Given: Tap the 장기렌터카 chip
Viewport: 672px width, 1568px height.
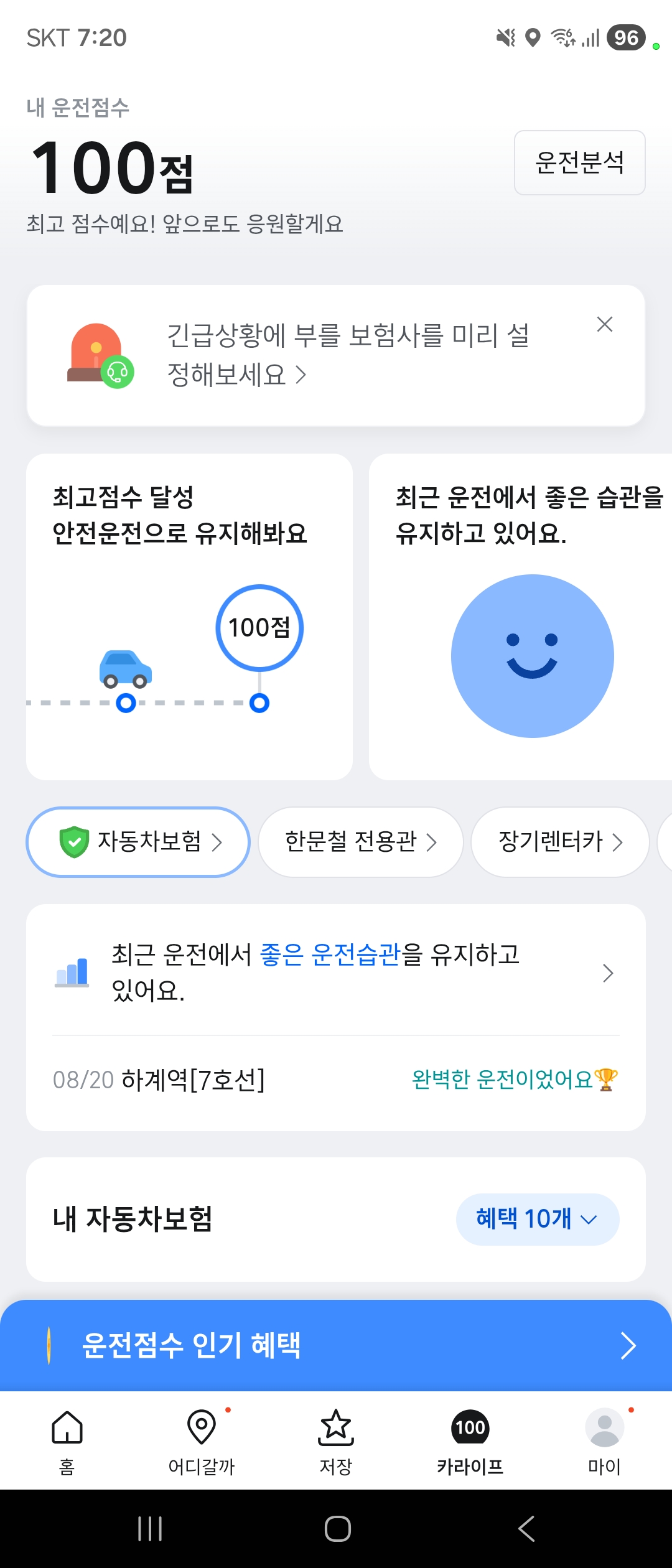Looking at the screenshot, I should [x=560, y=842].
